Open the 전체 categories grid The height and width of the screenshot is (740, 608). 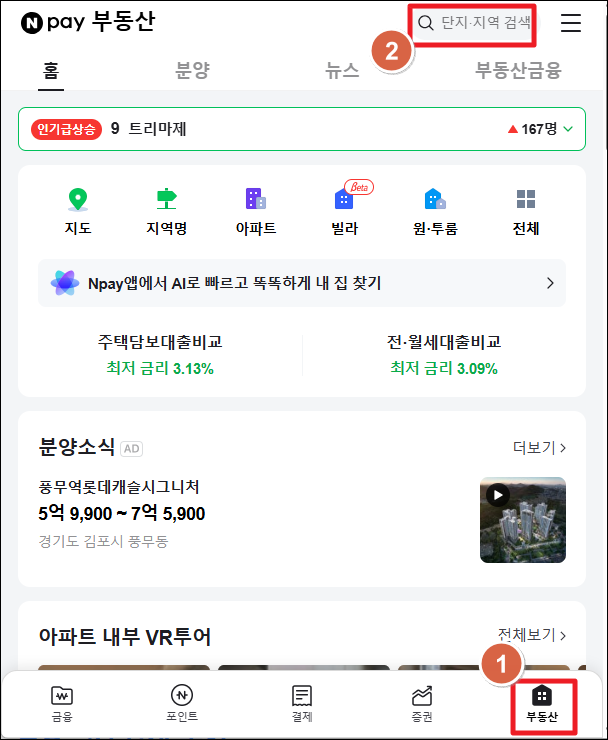[x=526, y=212]
